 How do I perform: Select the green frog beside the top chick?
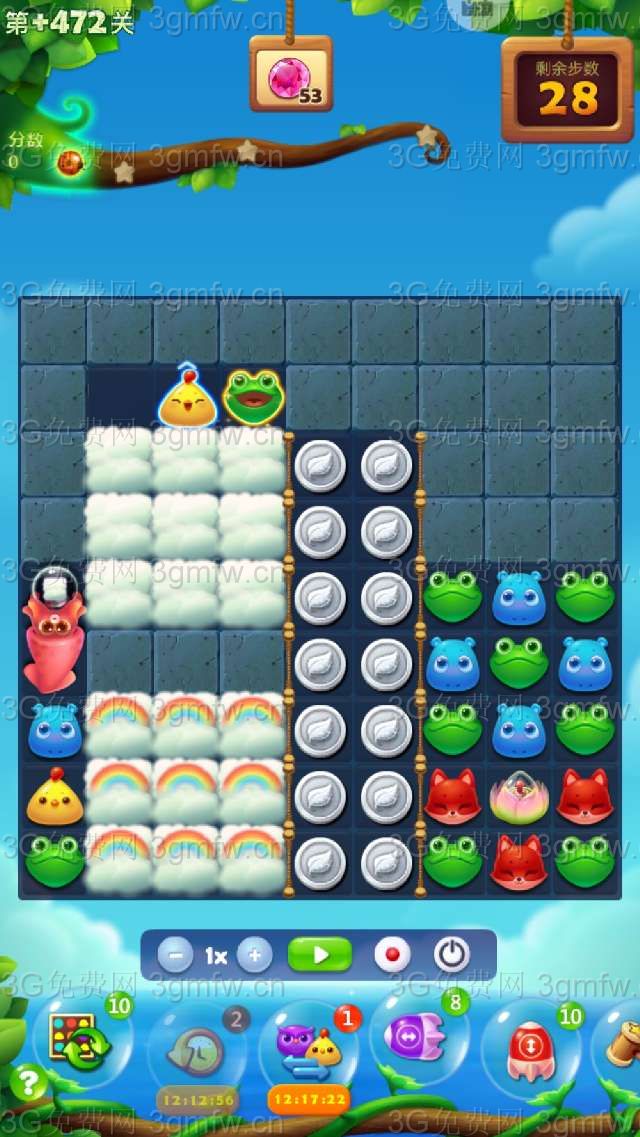[x=253, y=397]
